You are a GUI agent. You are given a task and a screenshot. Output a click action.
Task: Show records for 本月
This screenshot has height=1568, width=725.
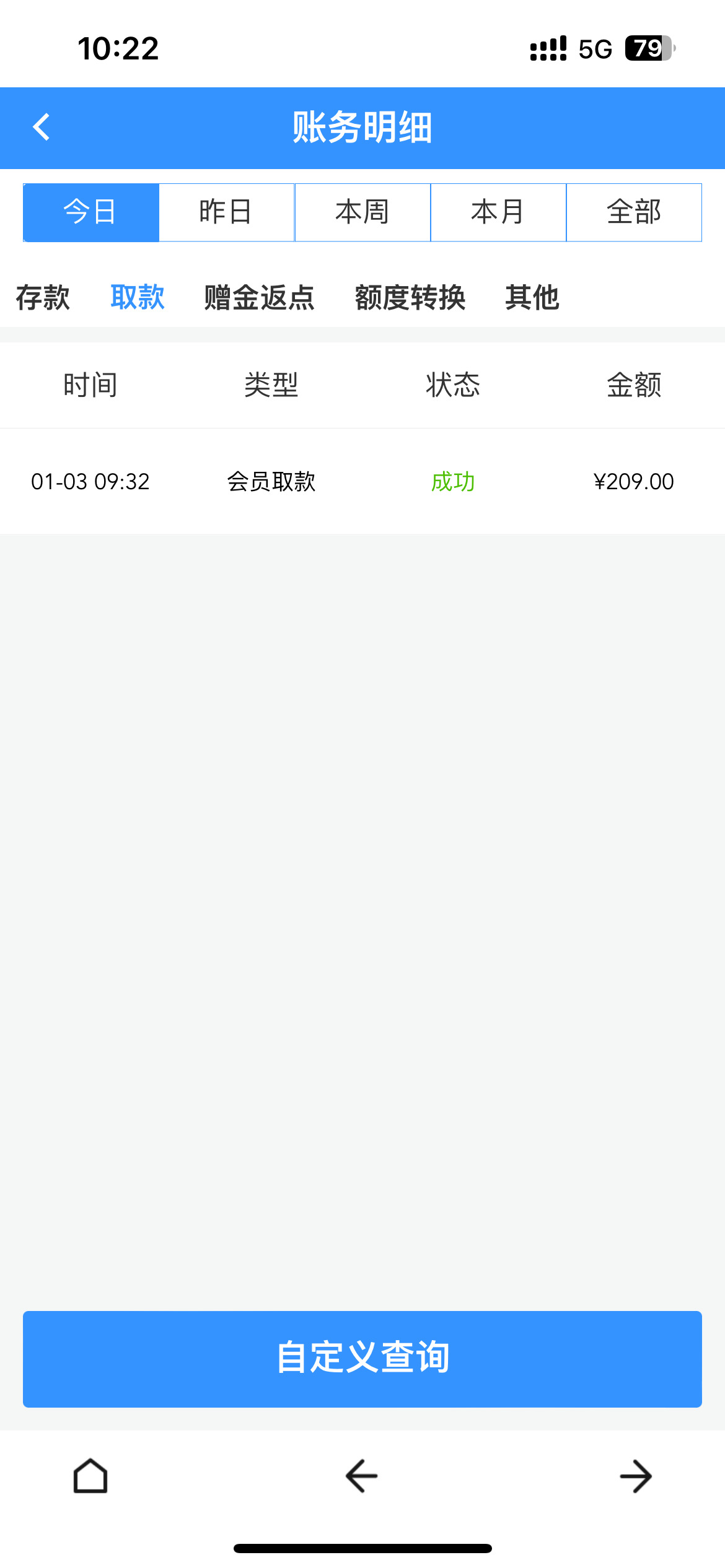point(498,212)
